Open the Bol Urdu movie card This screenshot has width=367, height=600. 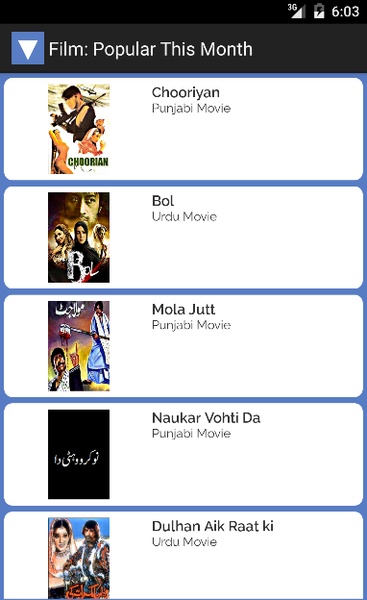(183, 237)
